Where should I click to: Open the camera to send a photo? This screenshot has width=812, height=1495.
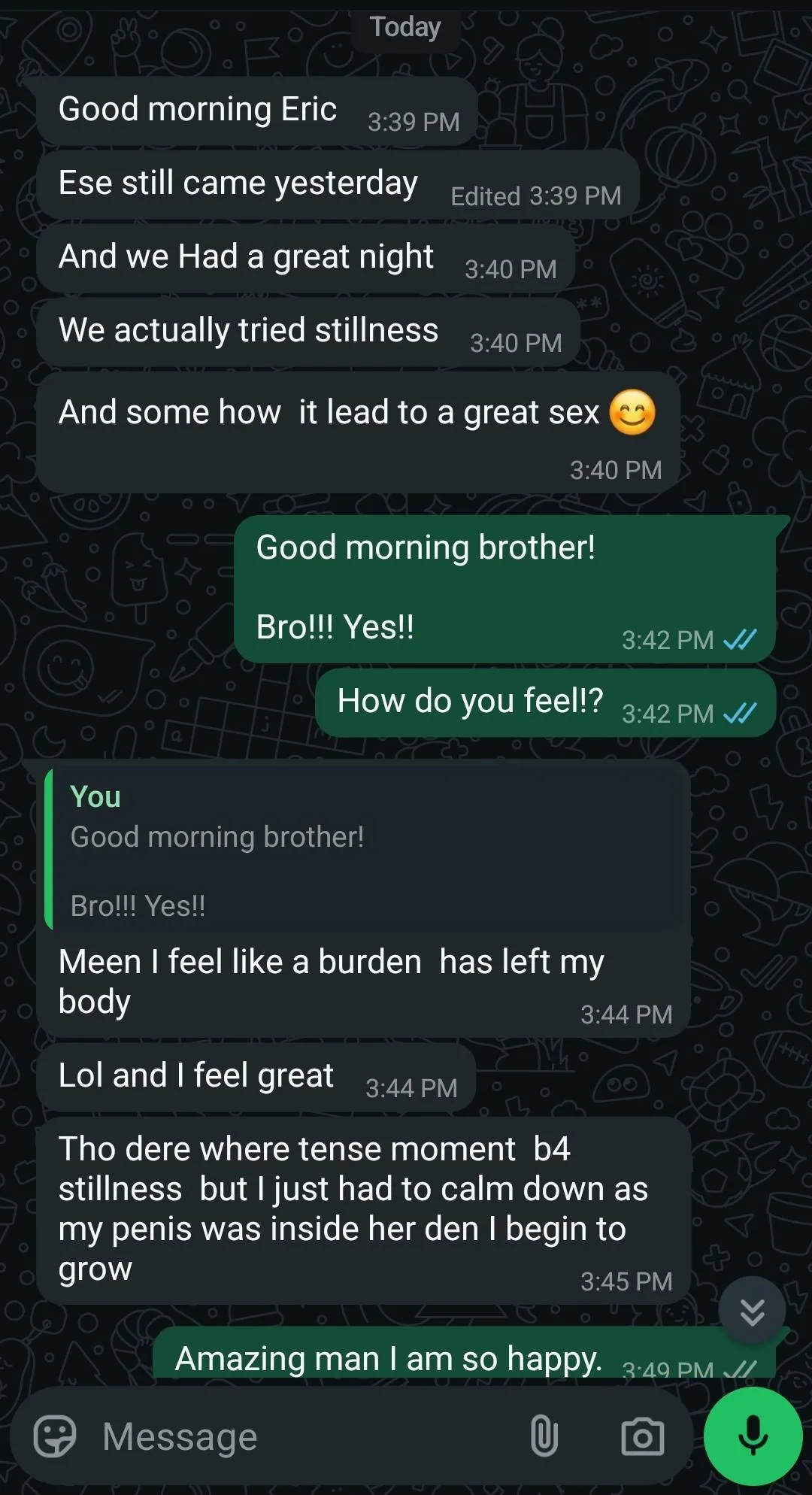(643, 1437)
